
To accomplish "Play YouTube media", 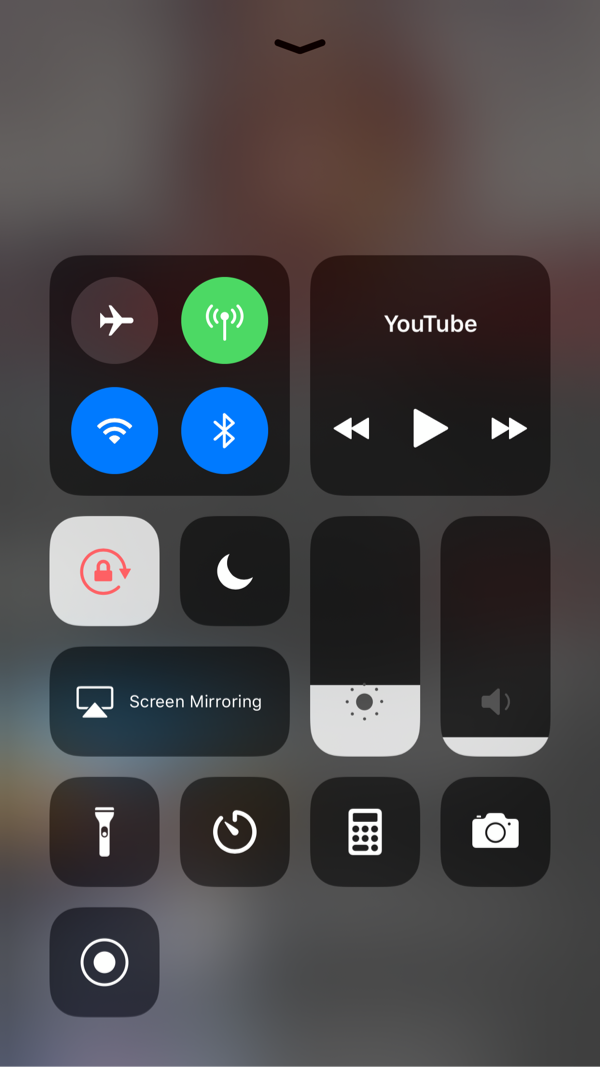I will tap(430, 428).
